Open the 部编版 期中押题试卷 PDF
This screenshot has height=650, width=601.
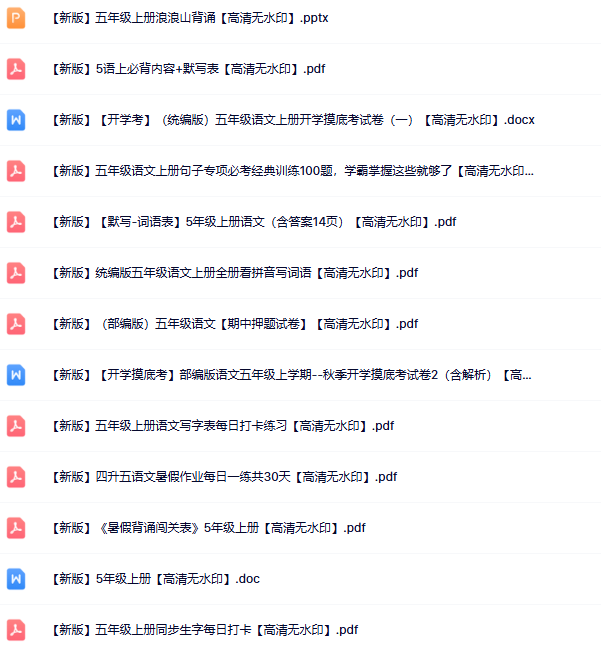(233, 324)
